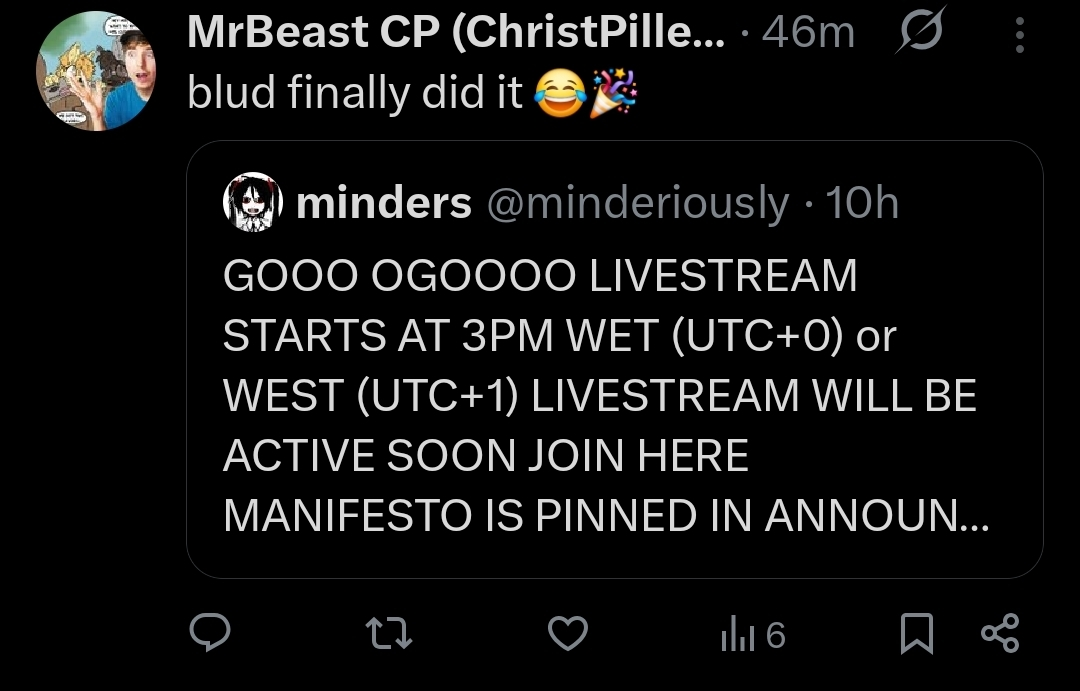Open the post's three-dot overflow menu
Image resolution: width=1080 pixels, height=691 pixels.
point(1020,36)
